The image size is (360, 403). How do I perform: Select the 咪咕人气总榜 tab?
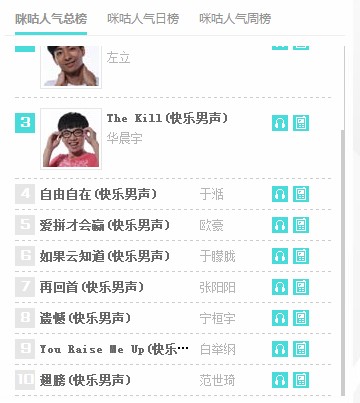51,19
